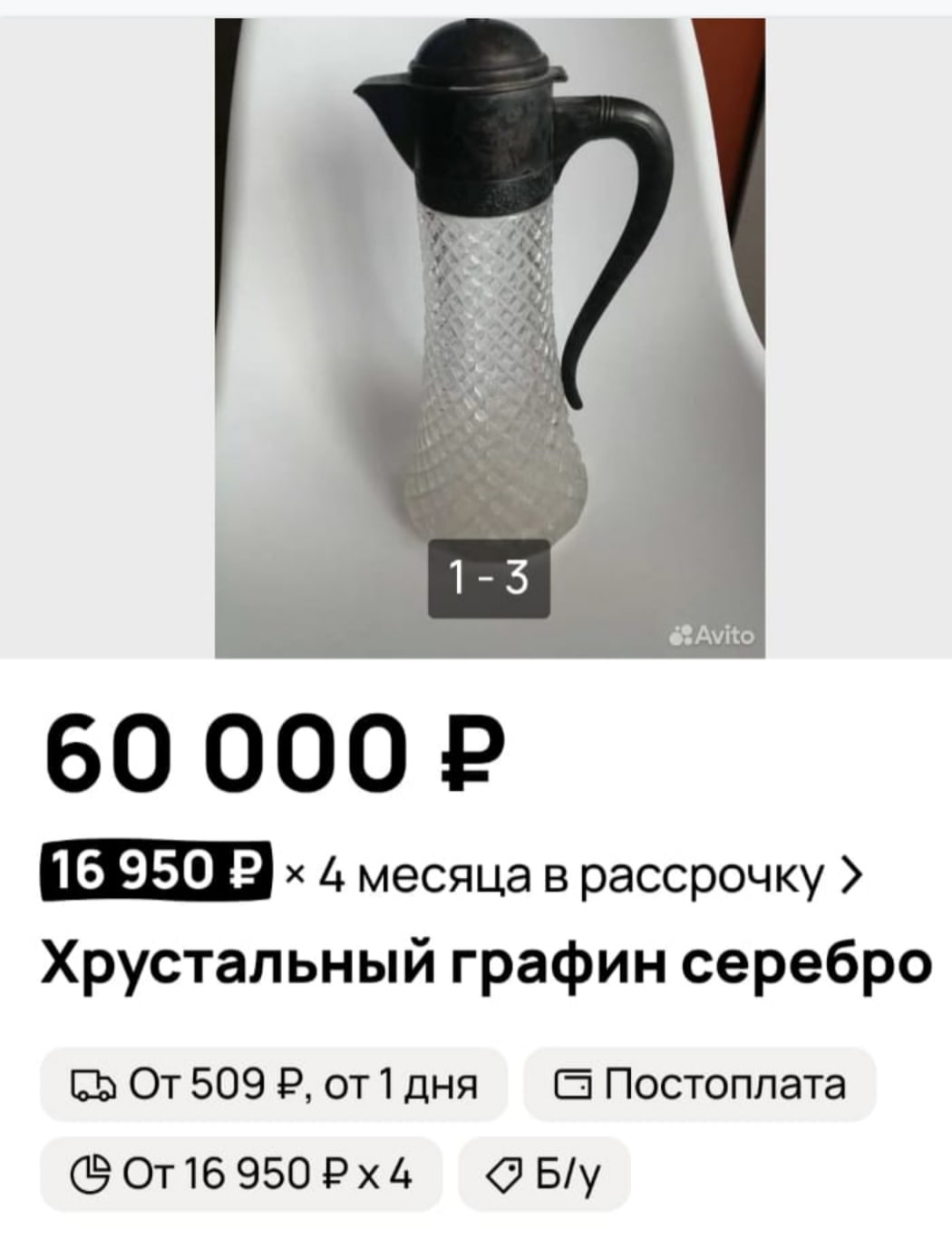952x1249 pixels.
Task: Tap the 'Постоплата' chip
Action: pos(699,1084)
